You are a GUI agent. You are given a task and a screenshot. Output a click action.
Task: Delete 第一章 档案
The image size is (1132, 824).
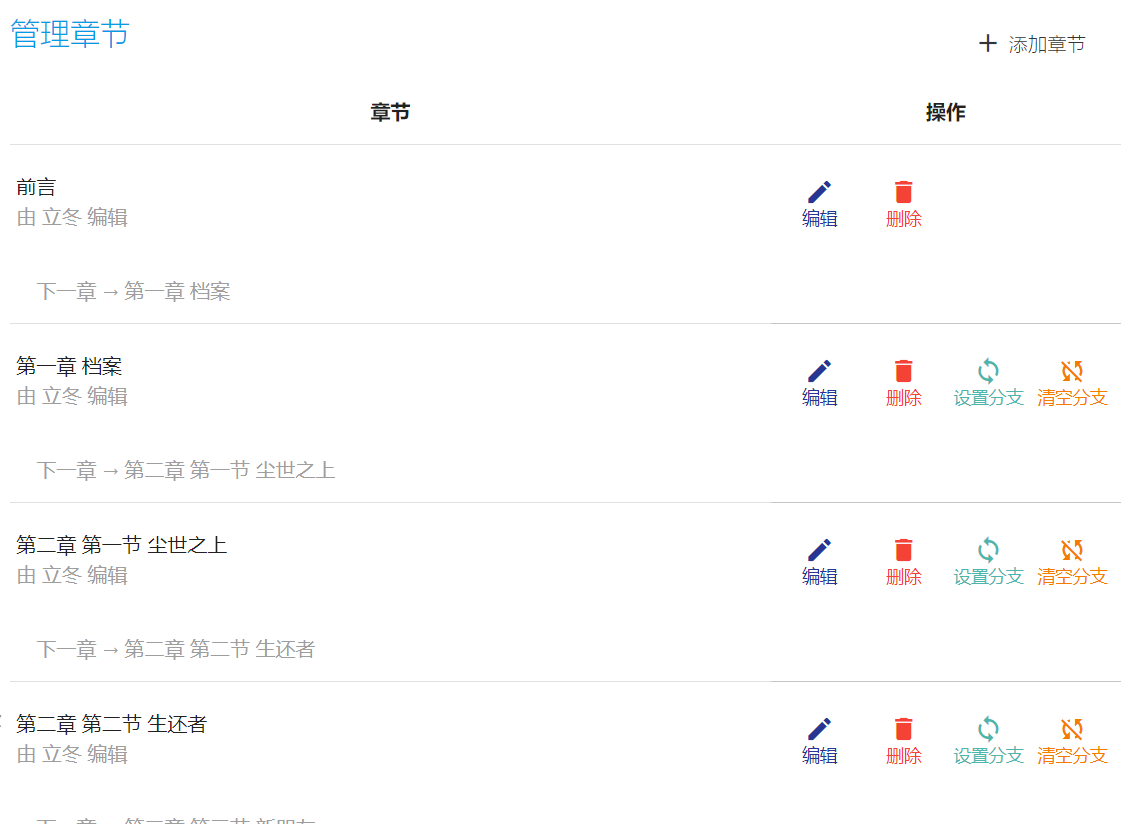pos(903,382)
